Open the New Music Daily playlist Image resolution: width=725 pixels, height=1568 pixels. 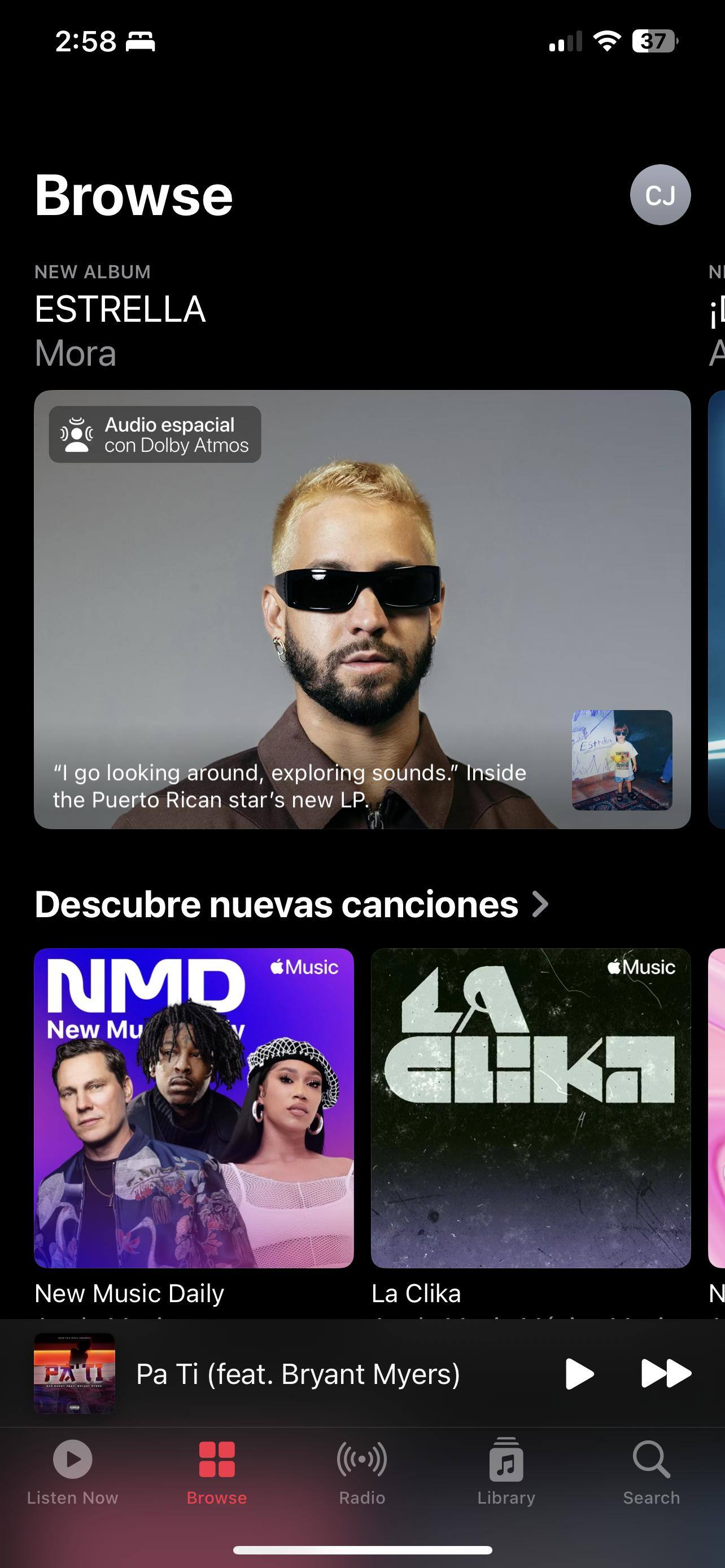coord(194,1108)
